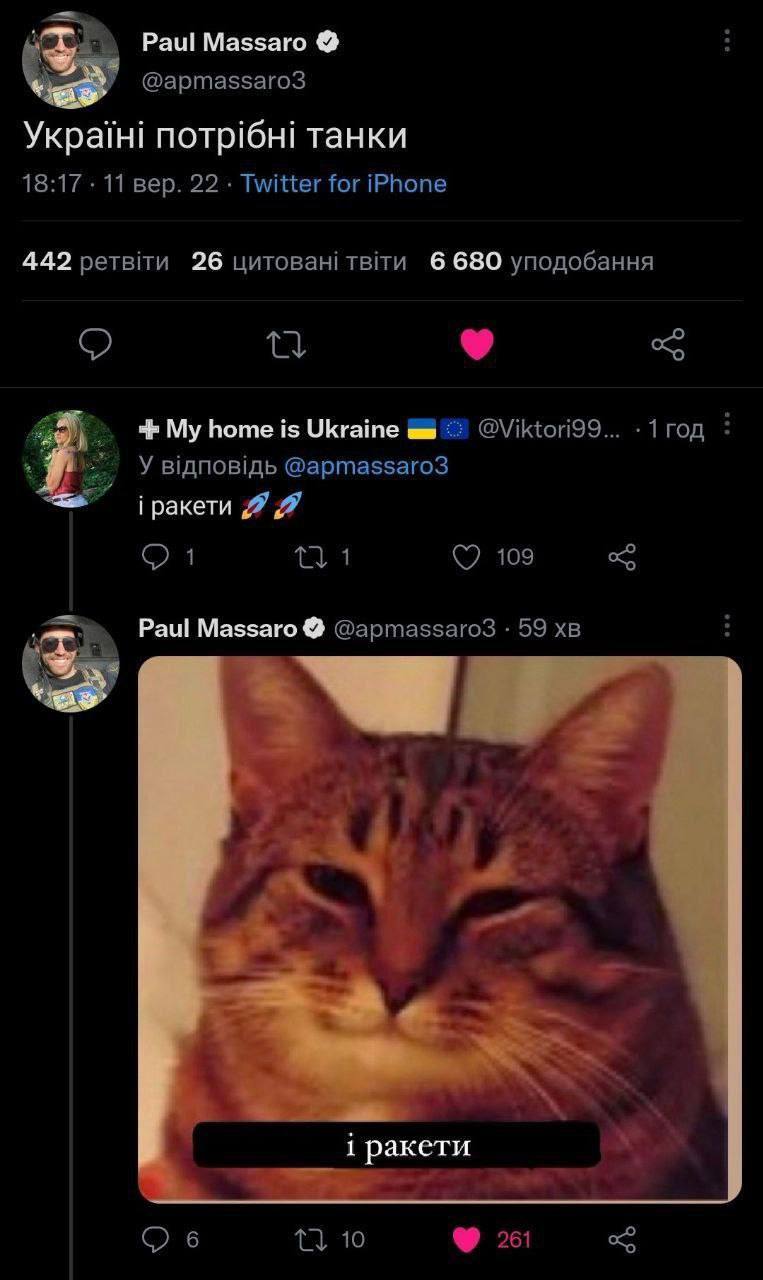Open overflow menu on Paul's cat reply
Viewport: 763px width, 1280px height.
tap(727, 627)
